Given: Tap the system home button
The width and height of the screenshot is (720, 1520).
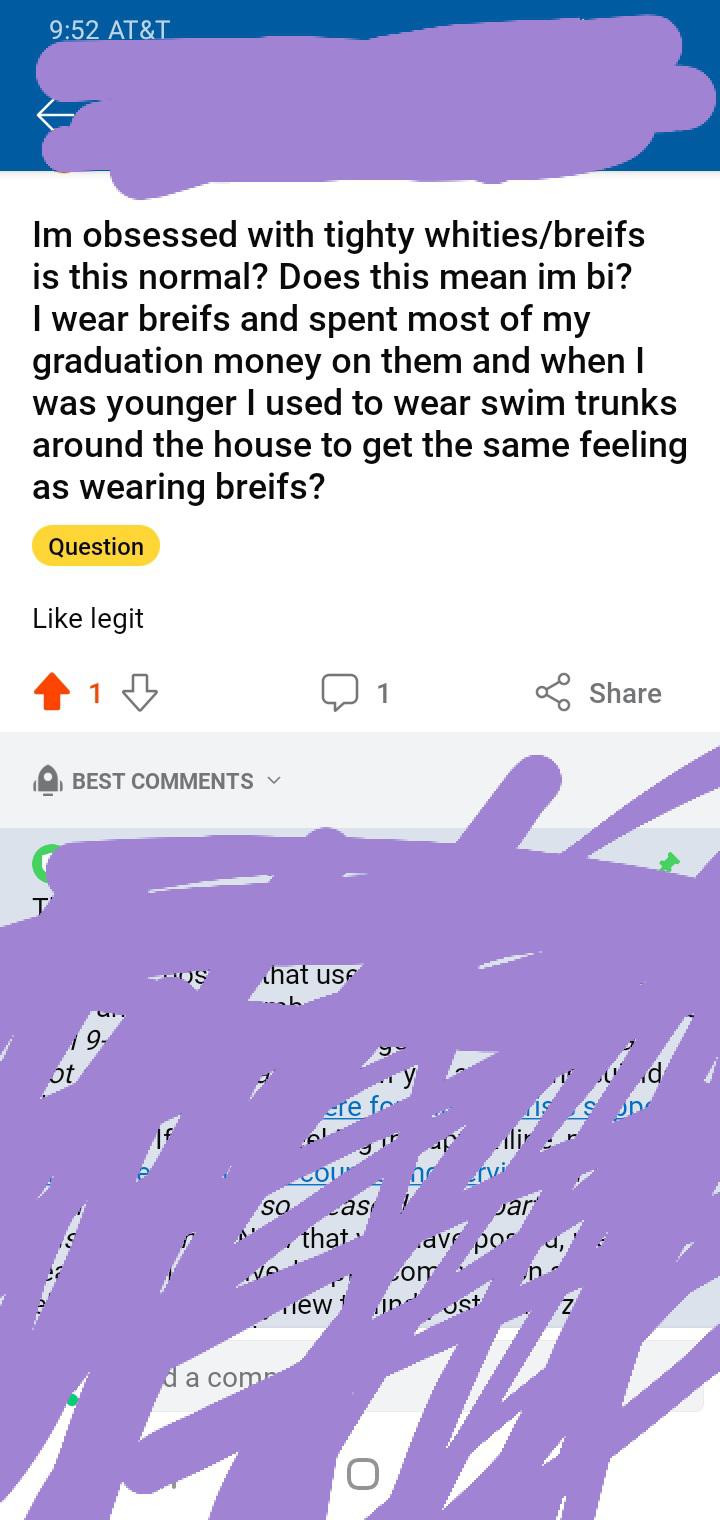Looking at the screenshot, I should 363,1473.
